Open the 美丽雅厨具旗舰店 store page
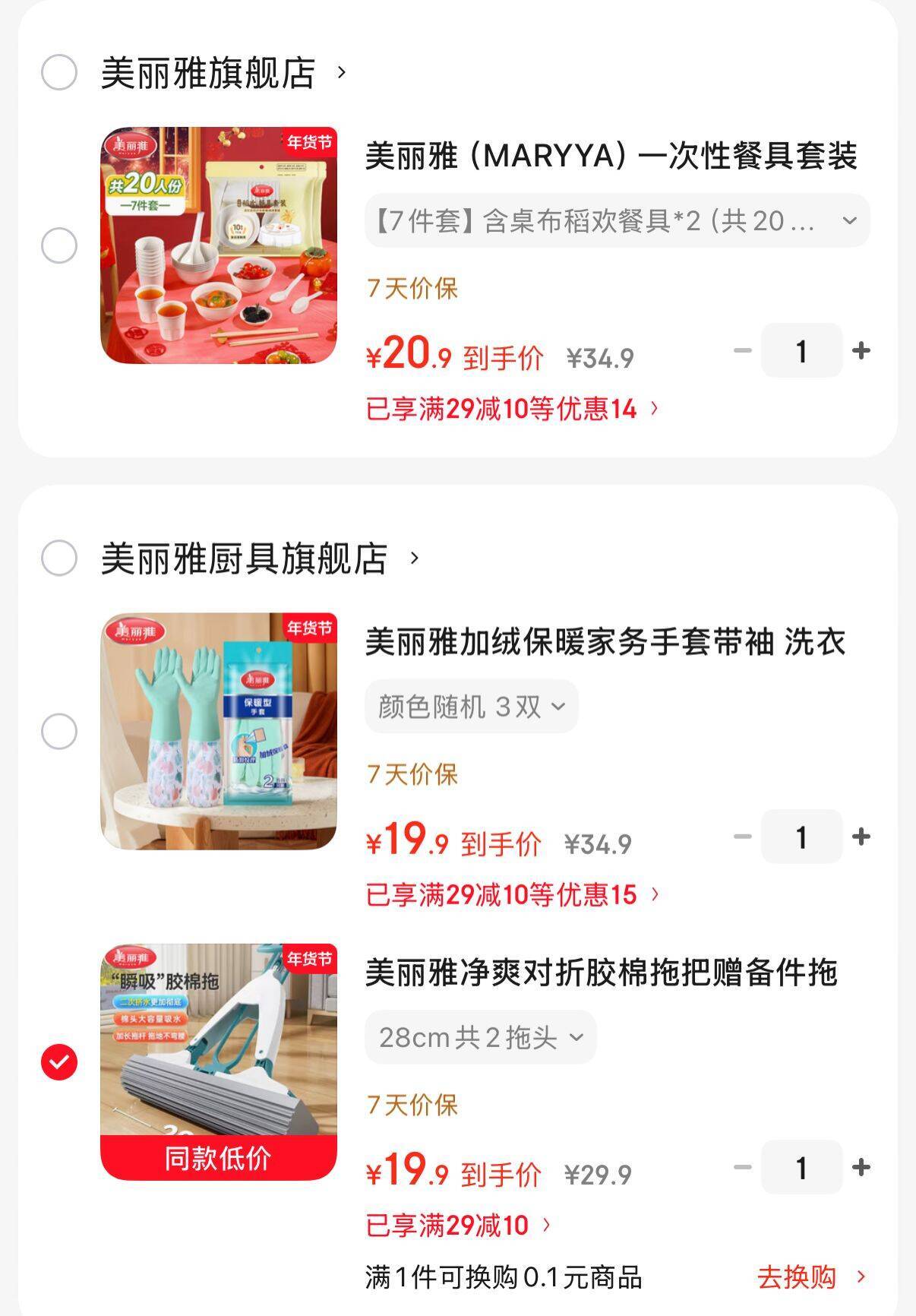Viewport: 916px width, 1316px height. (260, 558)
